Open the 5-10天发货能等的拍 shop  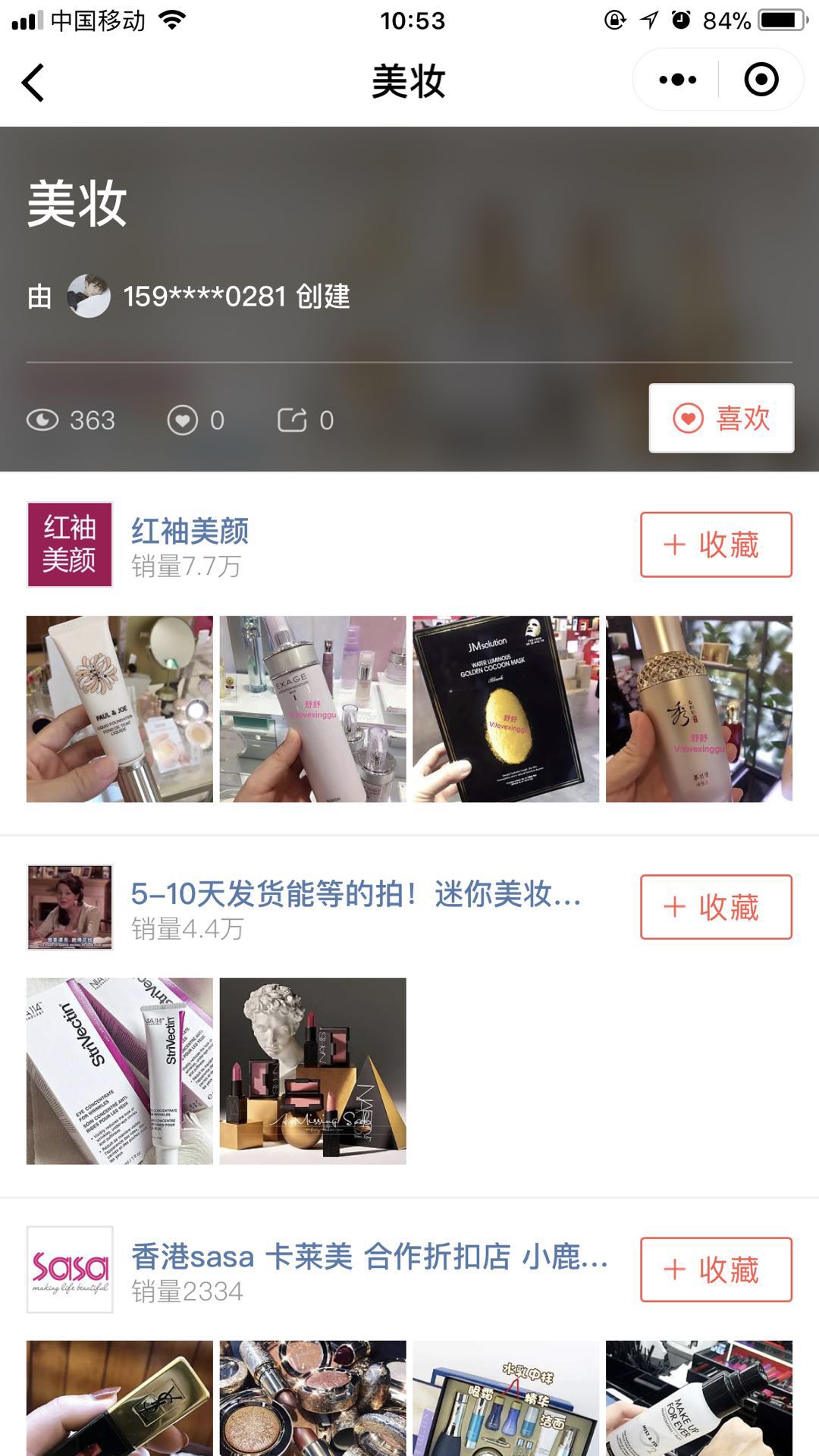[x=355, y=895]
